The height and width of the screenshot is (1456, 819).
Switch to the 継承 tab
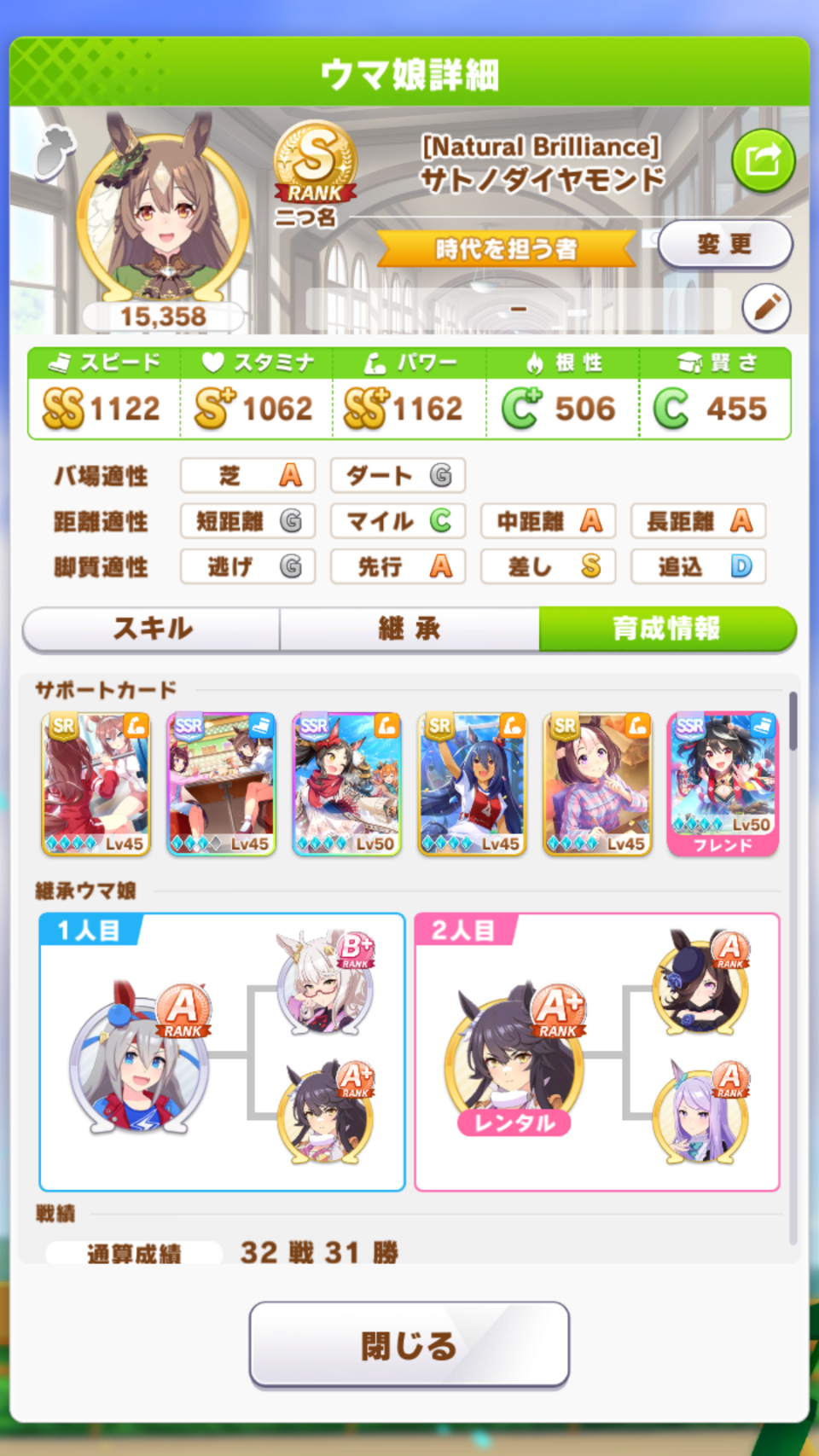tap(409, 629)
